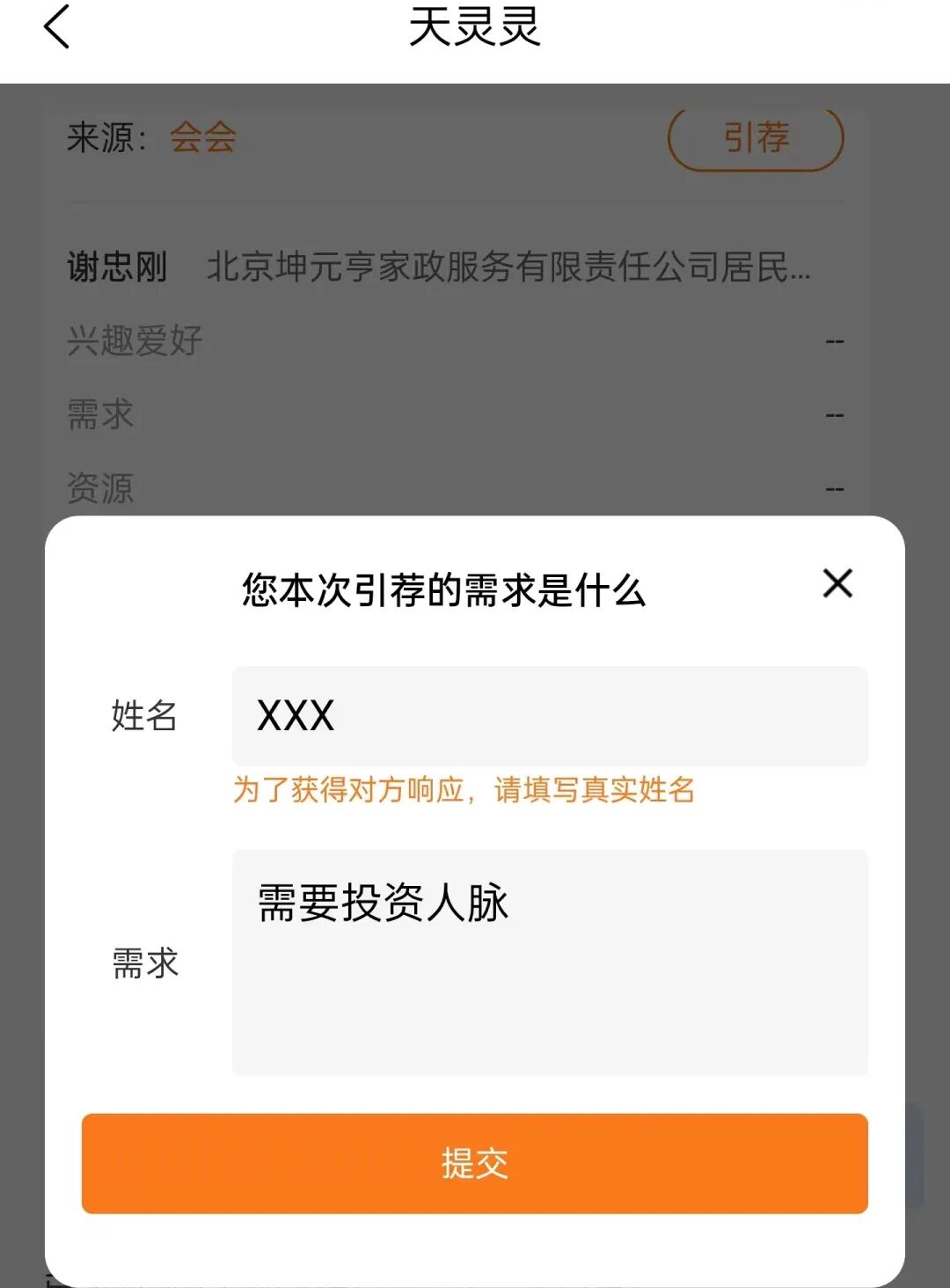
Task: Close the referral dialog with the X icon
Action: (x=836, y=583)
